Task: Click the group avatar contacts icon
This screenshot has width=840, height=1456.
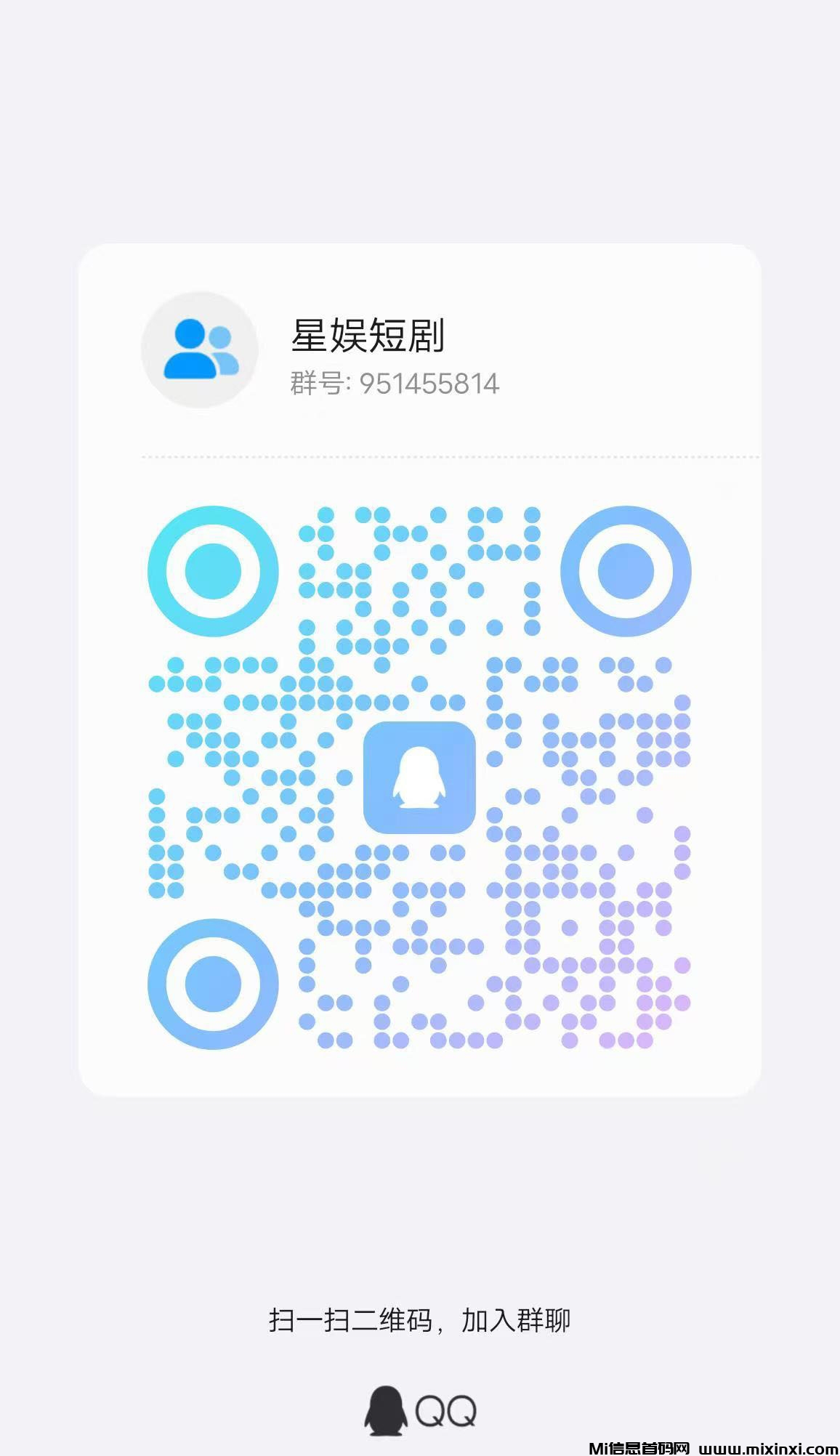Action: [200, 349]
